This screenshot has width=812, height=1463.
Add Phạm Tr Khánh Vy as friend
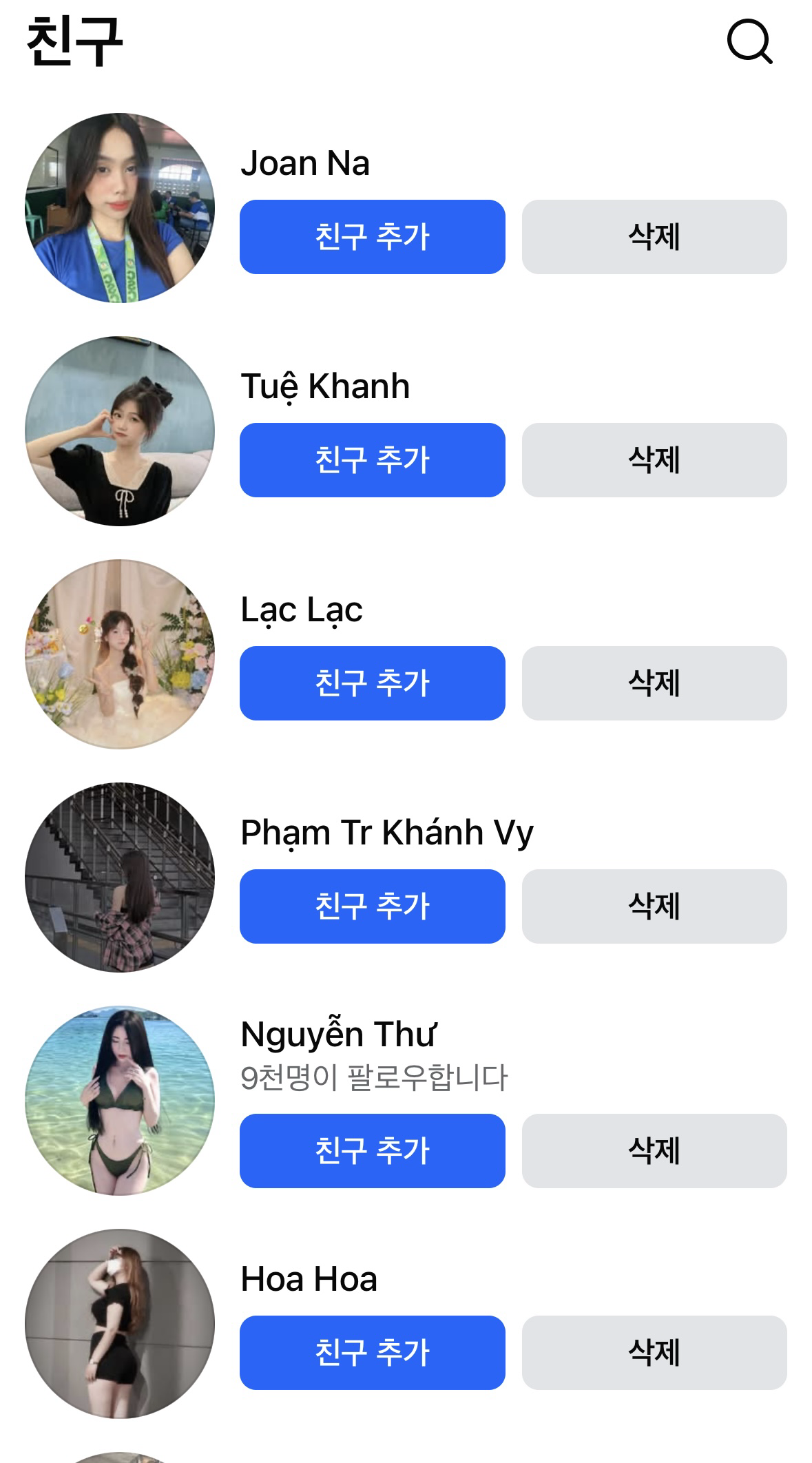click(372, 906)
